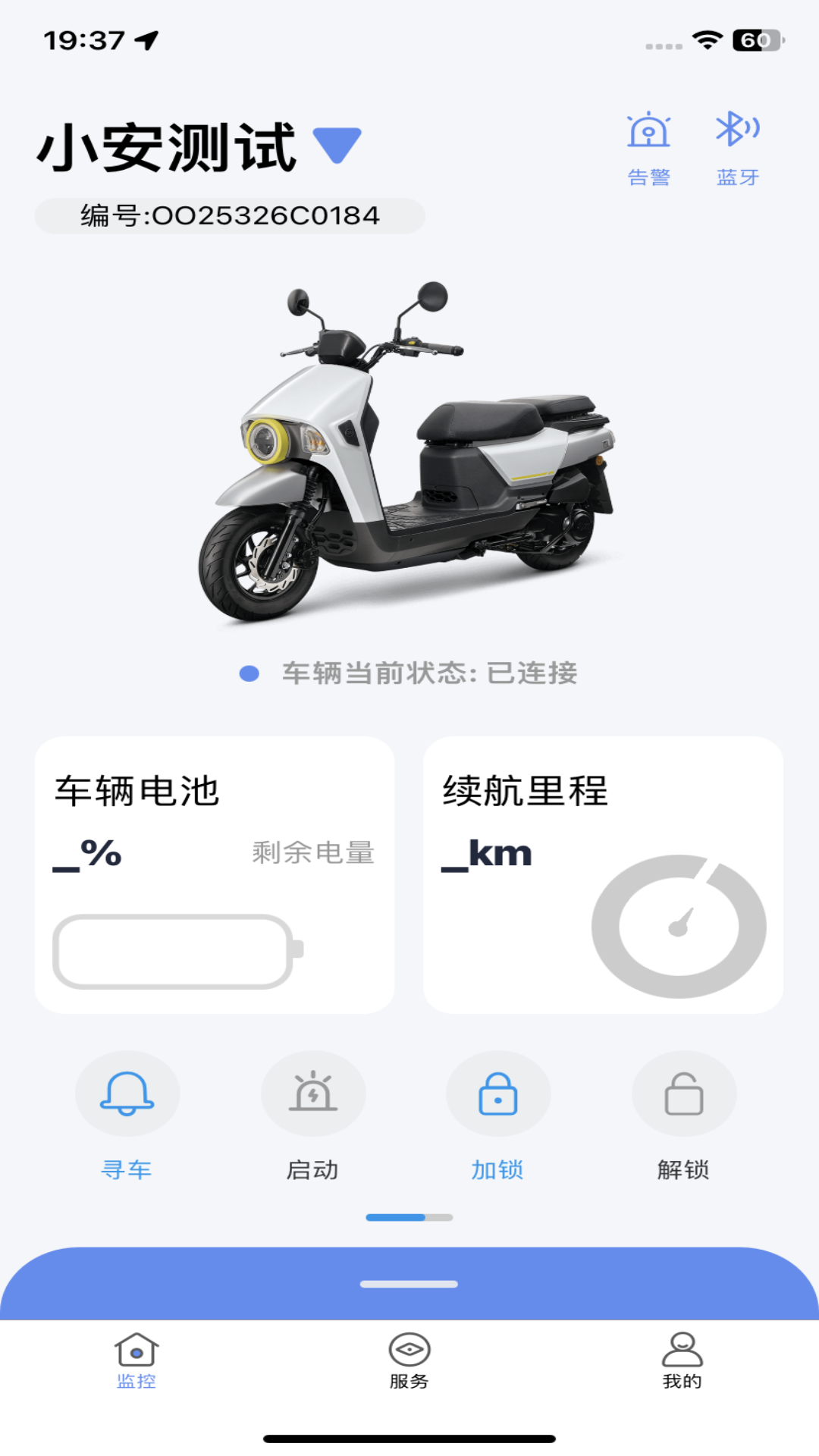Screen dimensions: 819x1456
Task: Switch to the 监控 monitoring tab
Action: coord(135,1363)
